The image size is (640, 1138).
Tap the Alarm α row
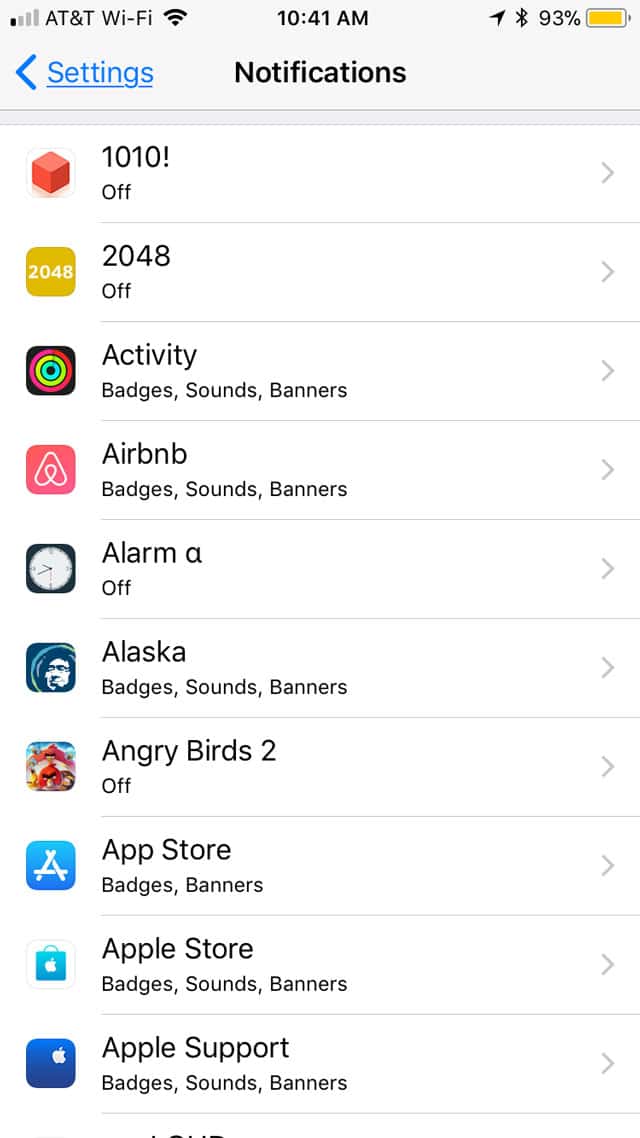coord(320,569)
